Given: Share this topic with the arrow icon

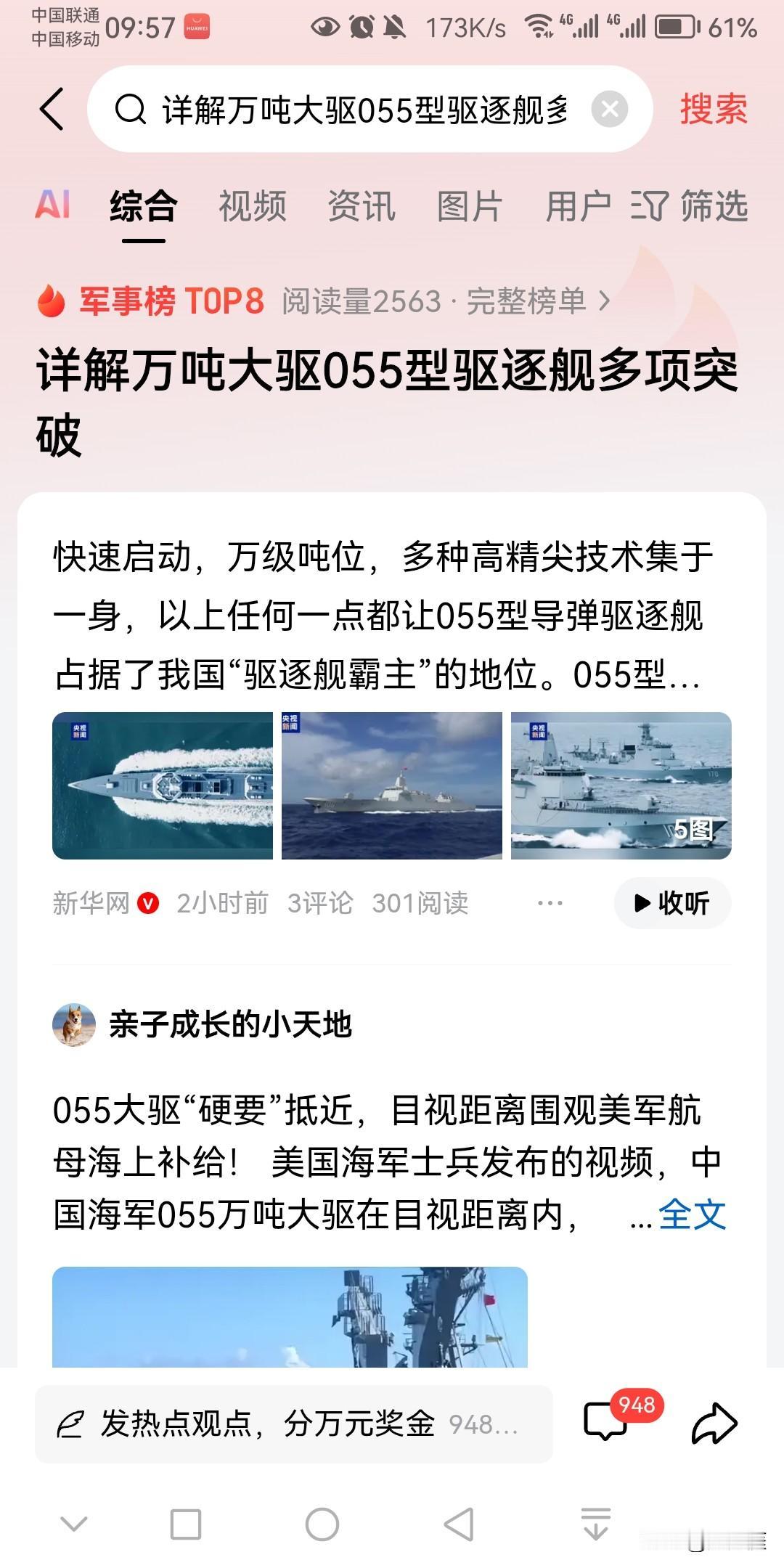Looking at the screenshot, I should (x=714, y=1422).
